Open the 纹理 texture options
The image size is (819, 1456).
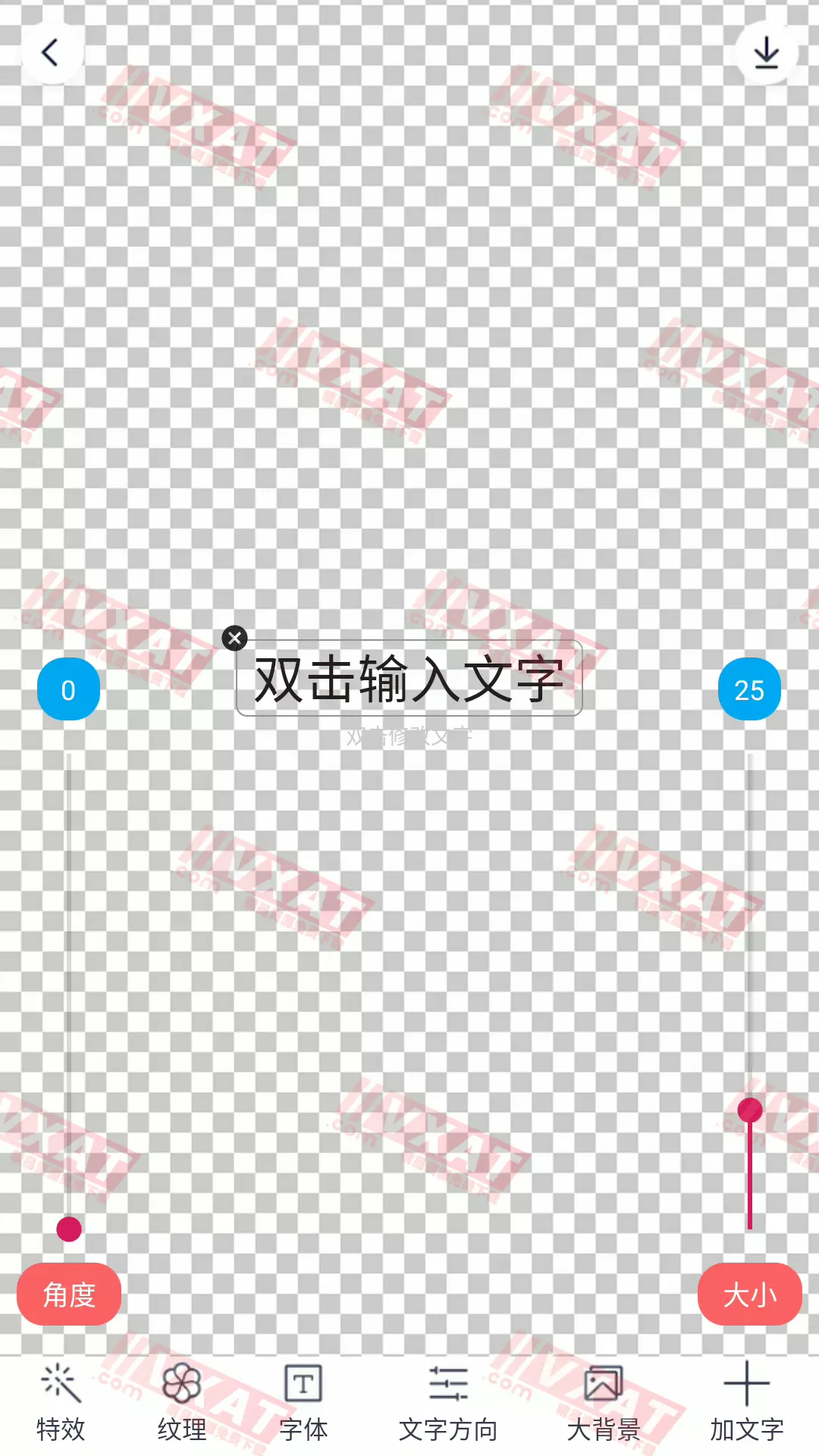182,1404
